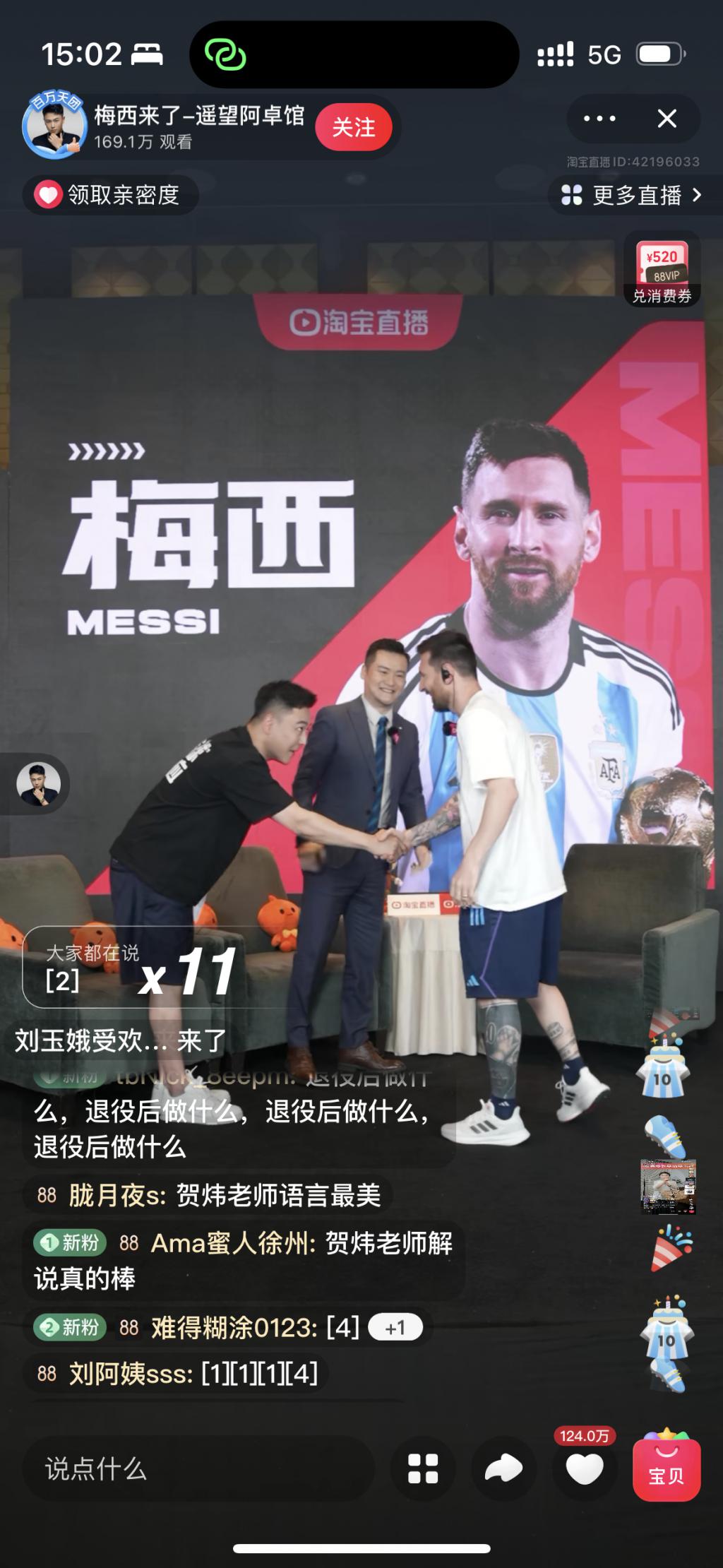Screen dimensions: 723x1568
Task: Open the 说点什么 comment field
Action: click(x=198, y=1470)
